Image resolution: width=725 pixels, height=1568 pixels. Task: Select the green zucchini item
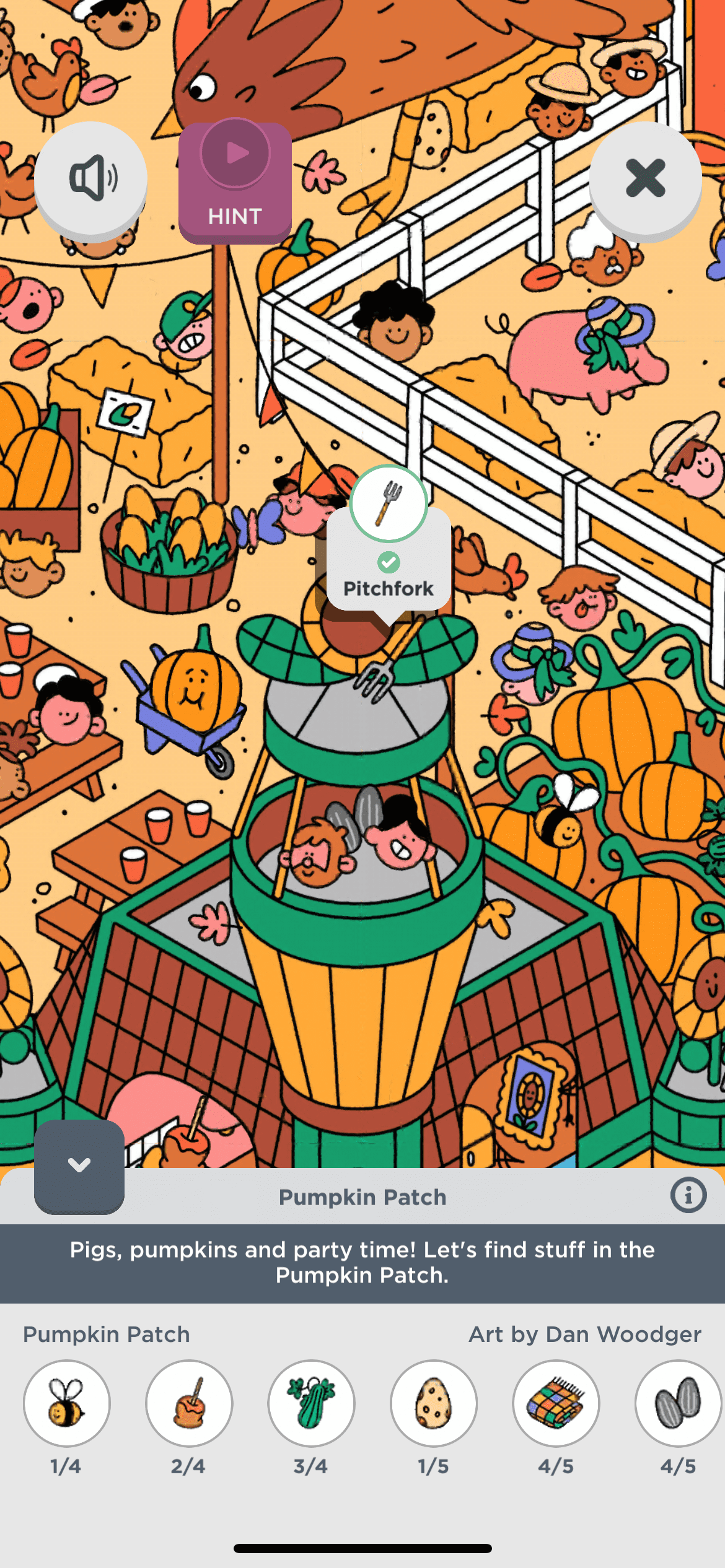(311, 1403)
